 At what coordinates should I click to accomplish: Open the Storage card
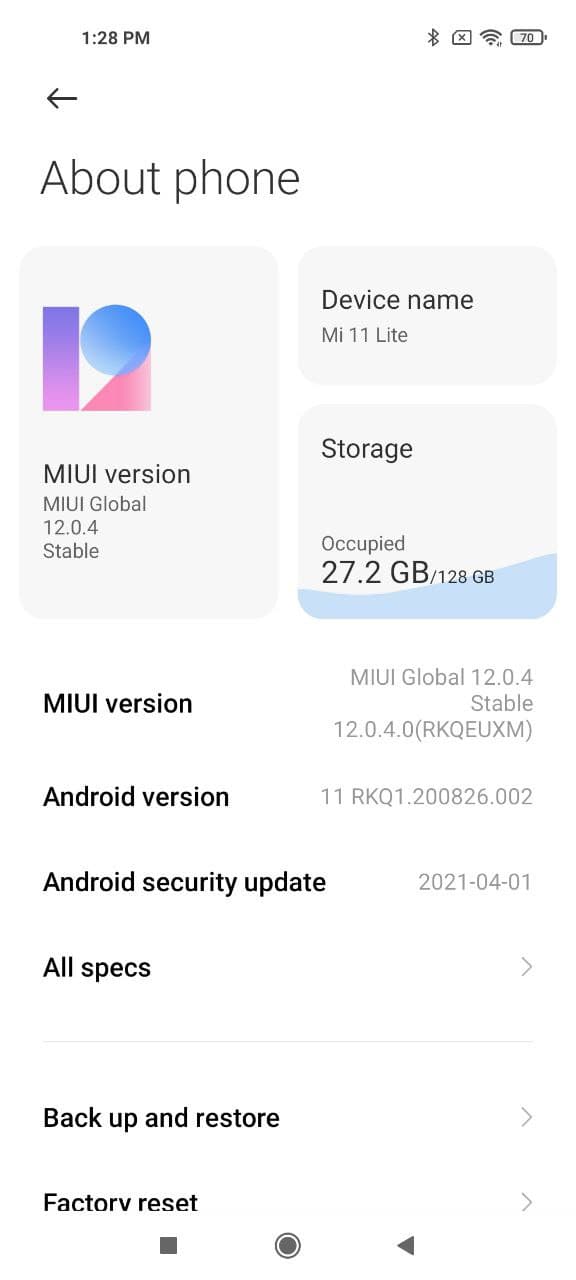(427, 512)
